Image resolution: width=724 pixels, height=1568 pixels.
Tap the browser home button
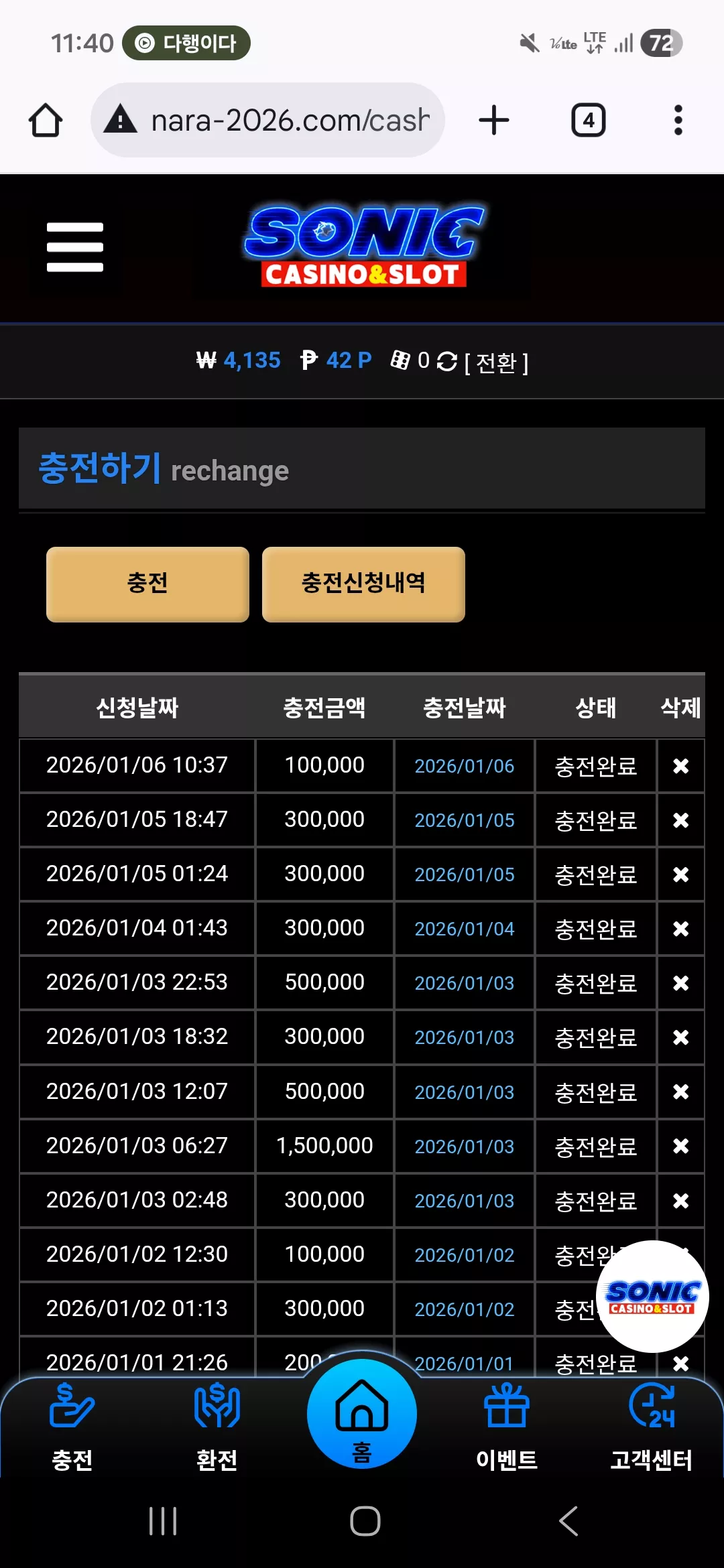(46, 121)
